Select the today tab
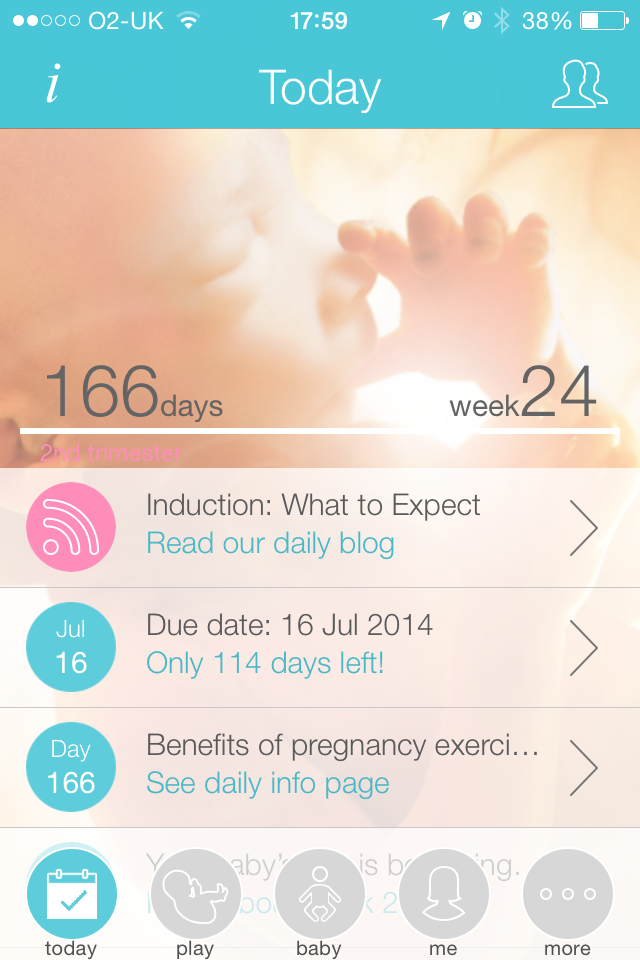Viewport: 640px width, 960px height. pyautogui.click(x=71, y=901)
